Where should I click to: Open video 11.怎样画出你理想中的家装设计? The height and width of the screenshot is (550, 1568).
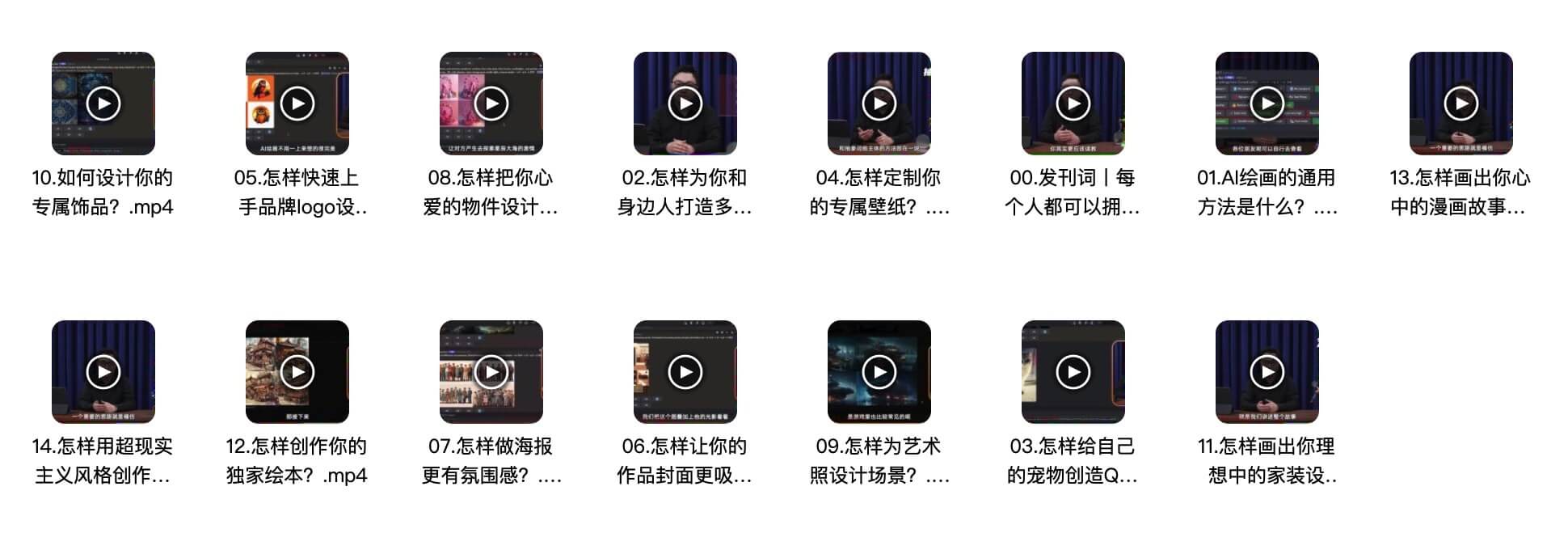pos(1267,372)
